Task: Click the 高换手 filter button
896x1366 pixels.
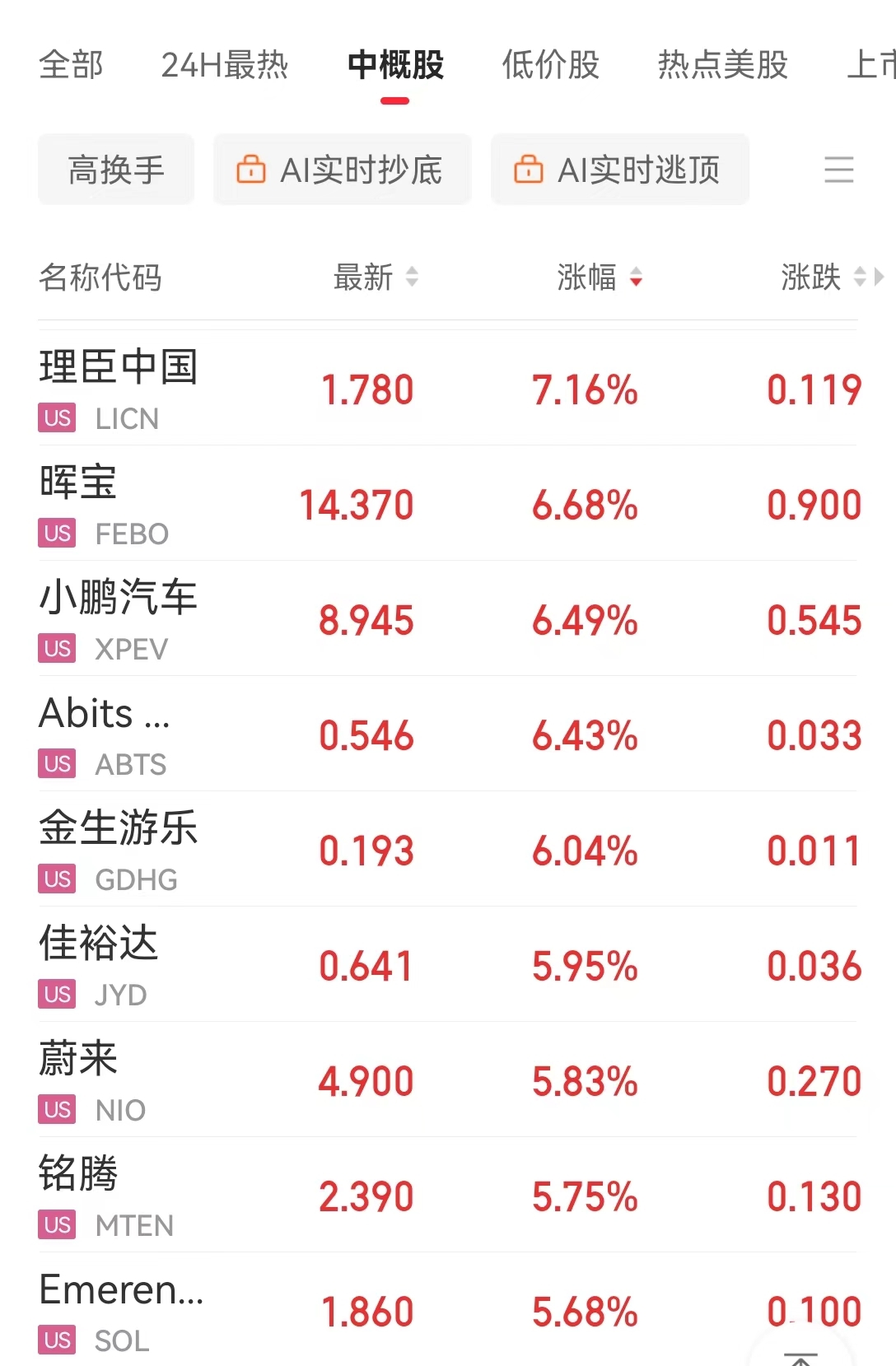Action: 115,169
